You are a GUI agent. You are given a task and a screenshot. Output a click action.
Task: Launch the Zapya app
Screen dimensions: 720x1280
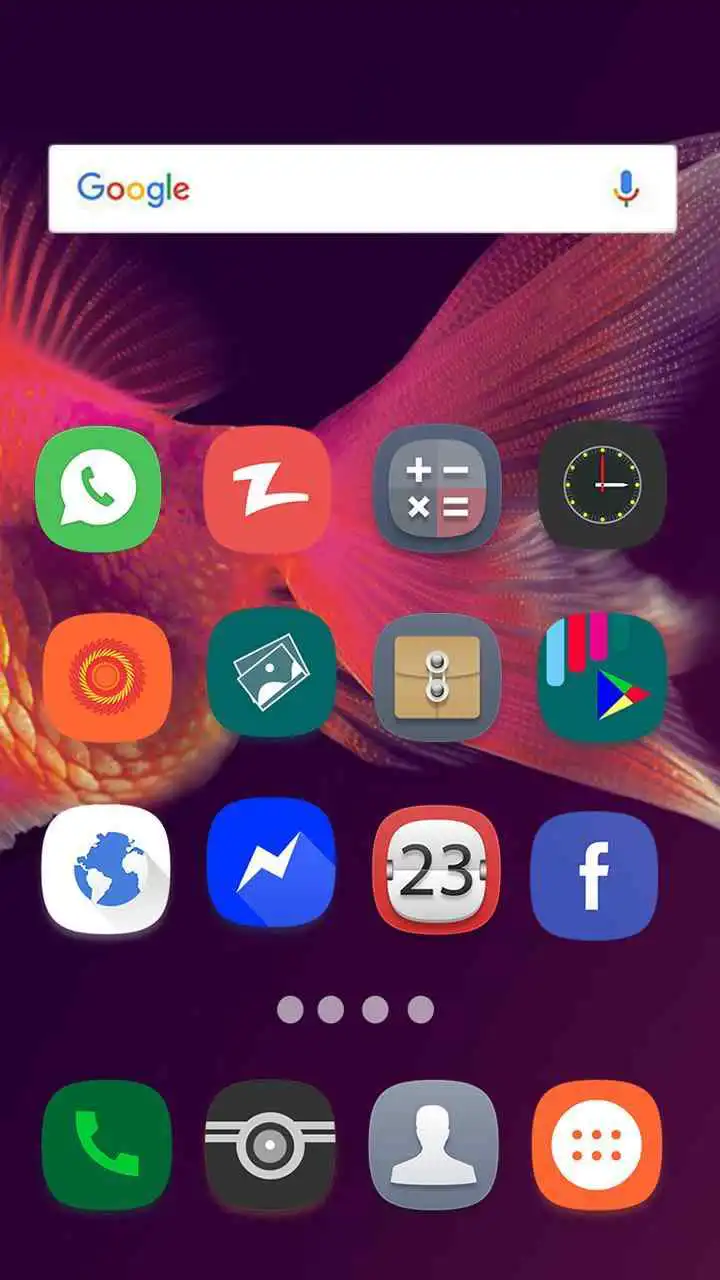267,489
